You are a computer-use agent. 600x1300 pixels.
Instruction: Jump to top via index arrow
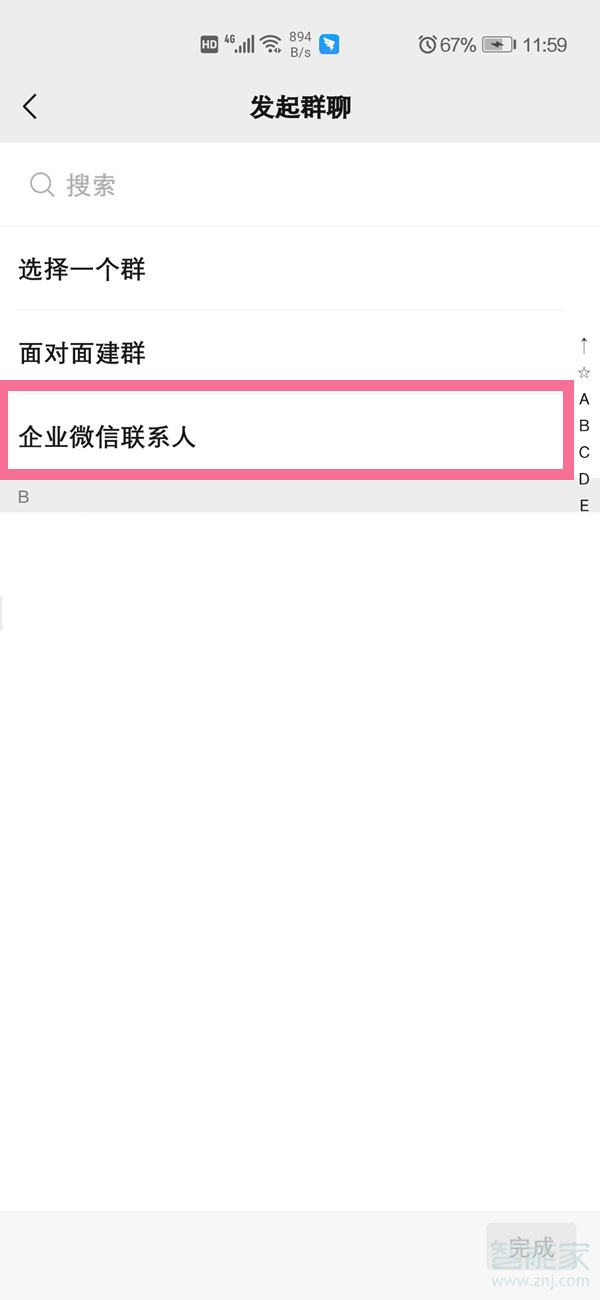click(x=584, y=345)
